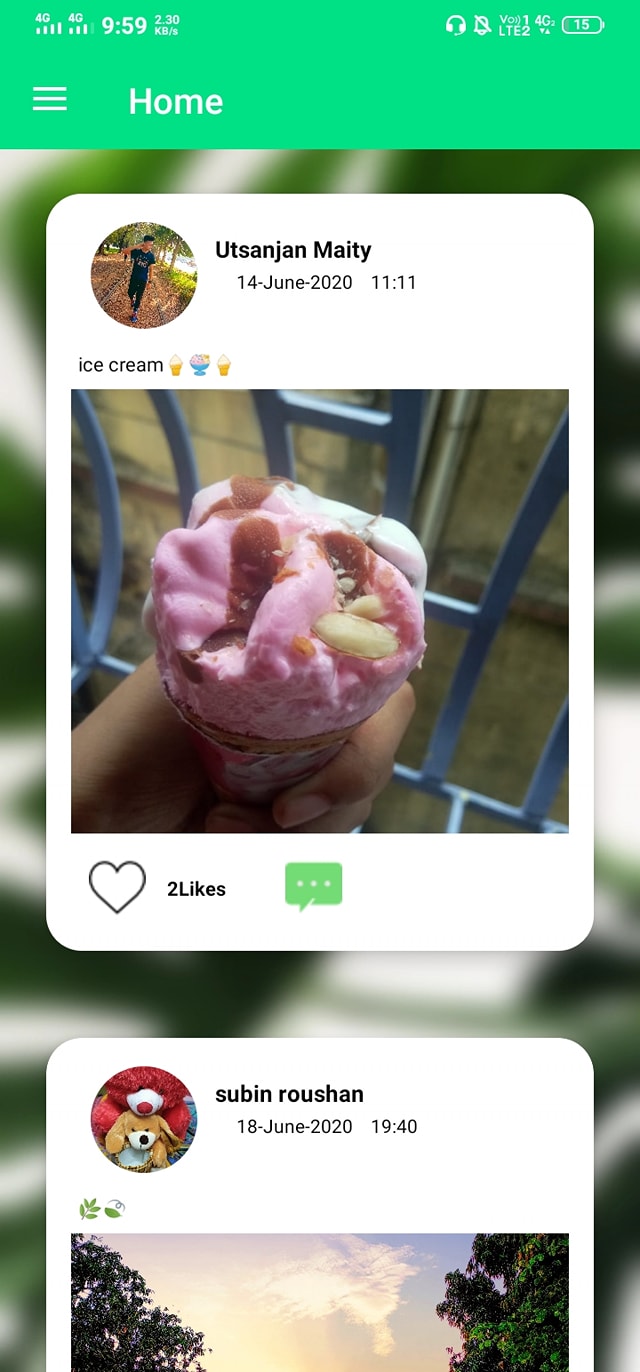The width and height of the screenshot is (640, 1372).
Task: Open Utsanjan Maity's profile picture
Action: [x=144, y=275]
